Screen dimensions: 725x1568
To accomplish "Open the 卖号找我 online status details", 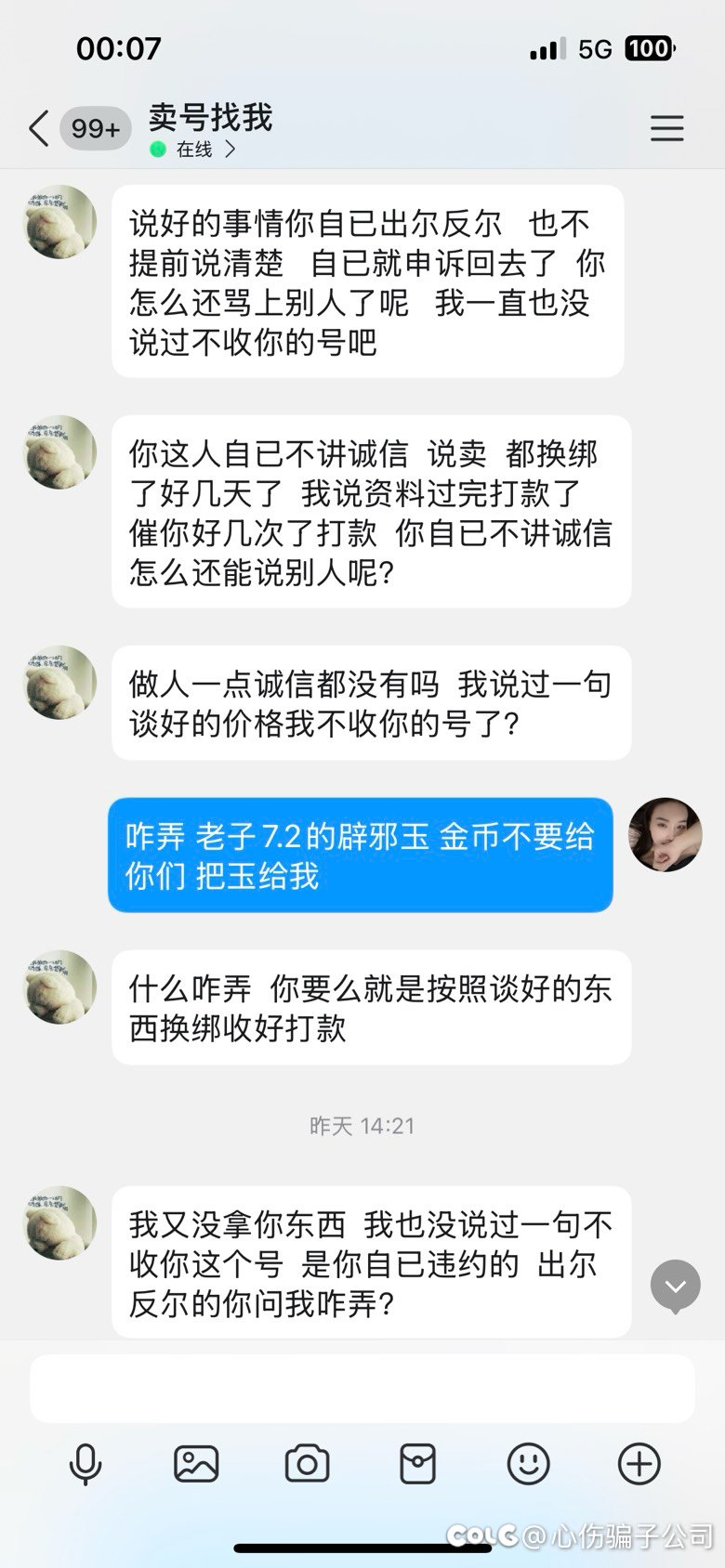I will (194, 150).
